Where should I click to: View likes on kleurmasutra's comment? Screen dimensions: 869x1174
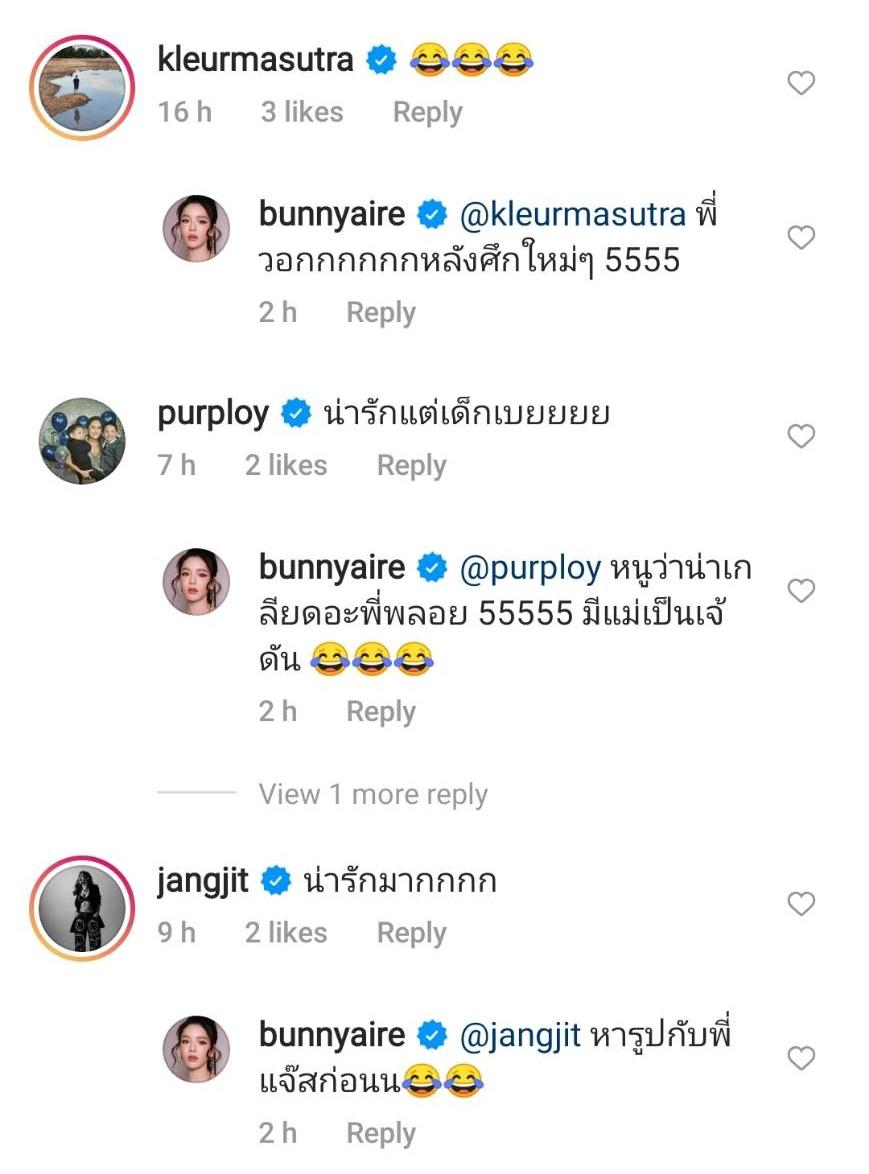302,112
